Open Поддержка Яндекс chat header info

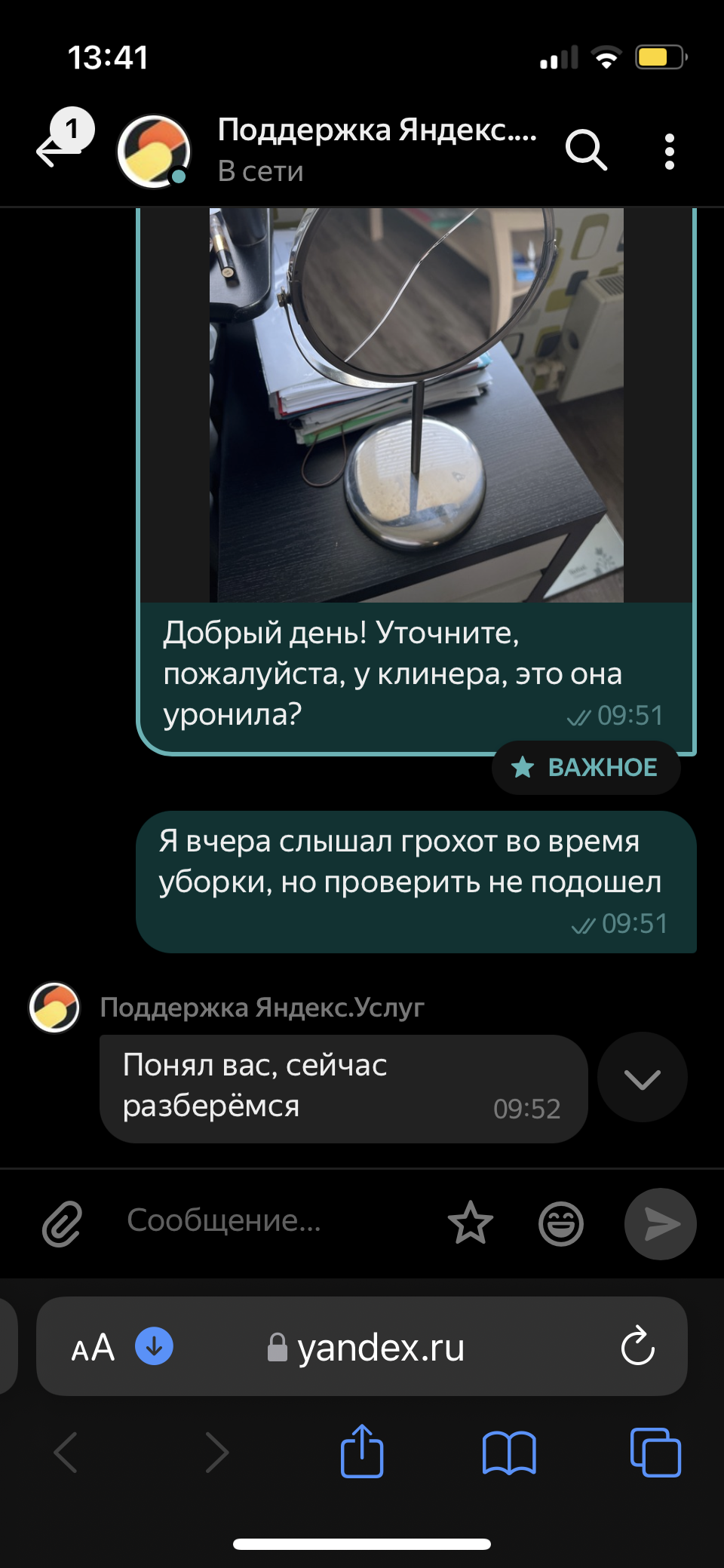pyautogui.click(x=377, y=150)
